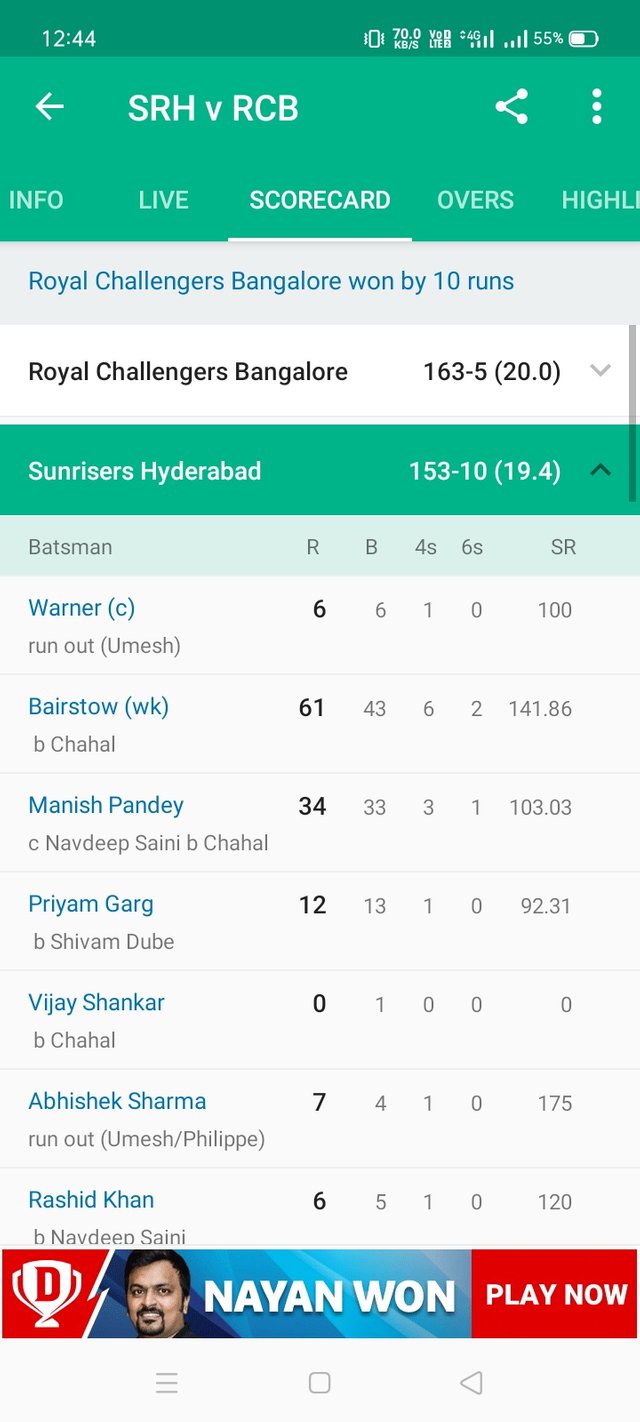The image size is (640, 1422).
Task: Share this match scorecard
Action: point(511,107)
